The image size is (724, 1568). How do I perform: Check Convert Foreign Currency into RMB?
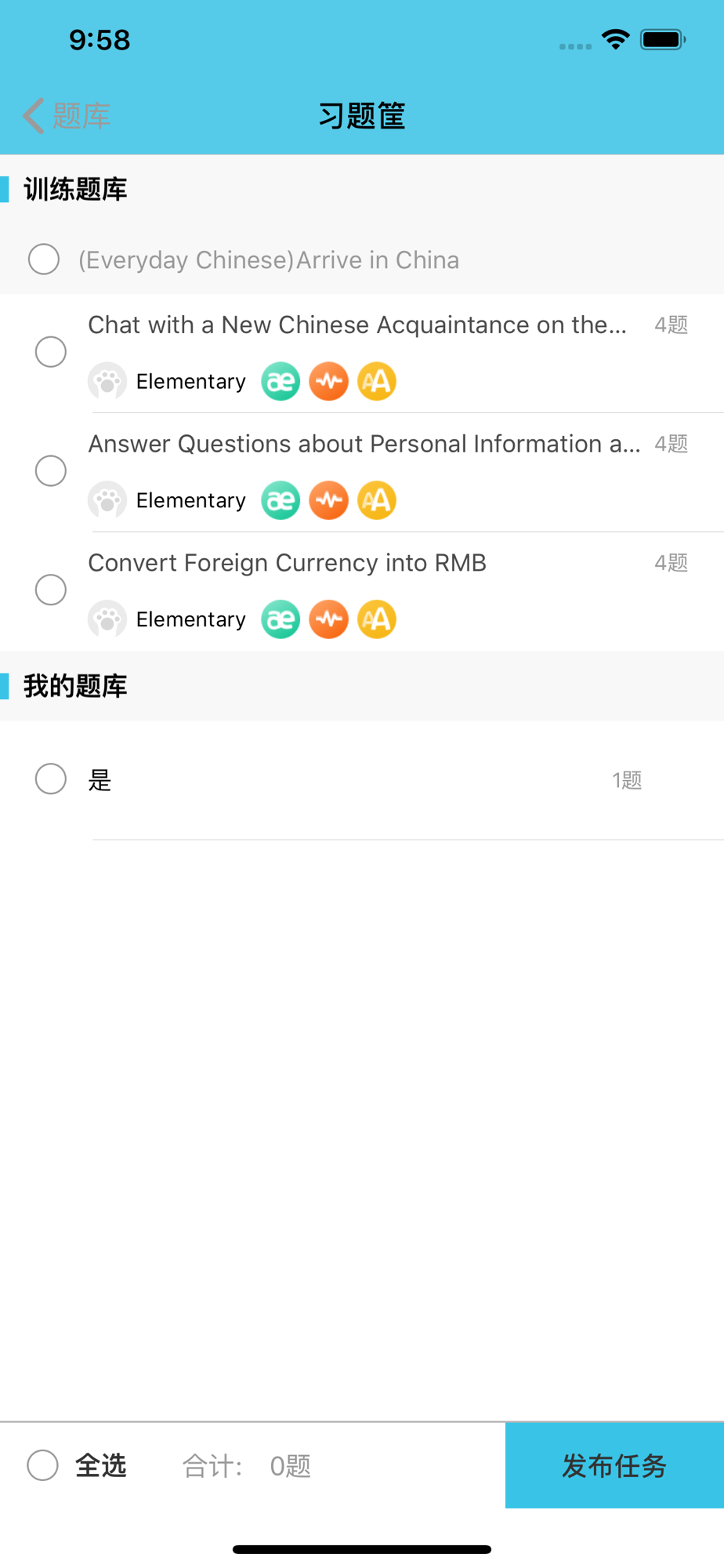coord(51,590)
